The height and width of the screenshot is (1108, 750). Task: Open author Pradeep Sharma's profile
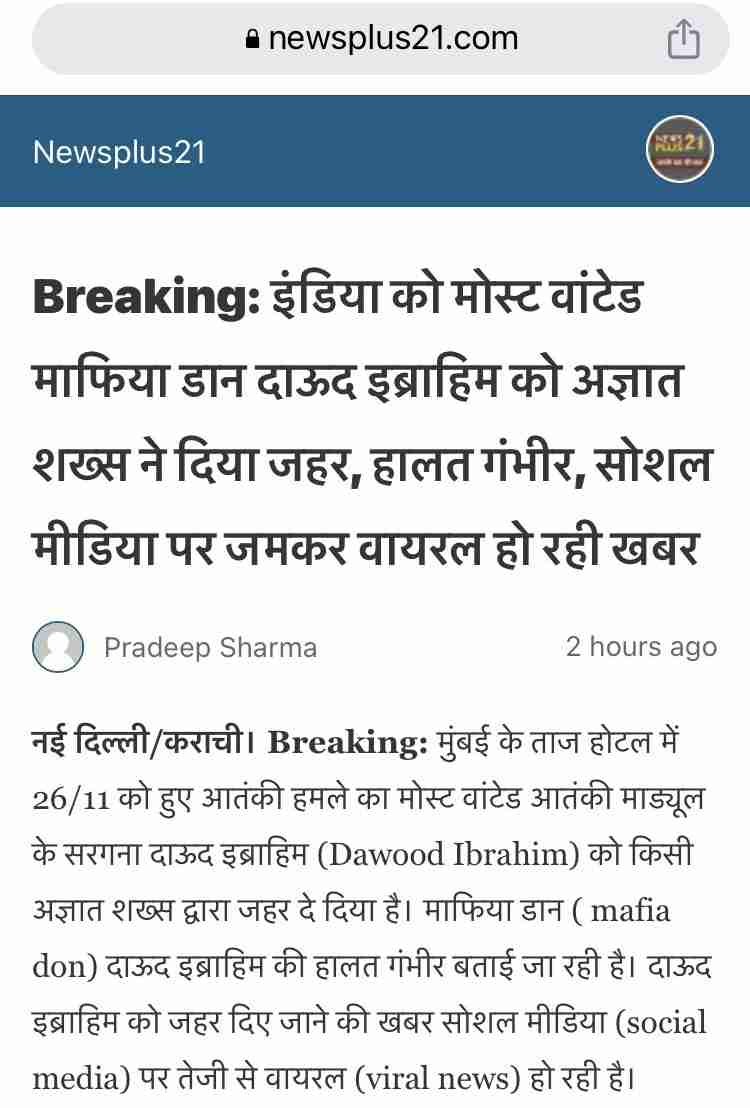(x=210, y=647)
